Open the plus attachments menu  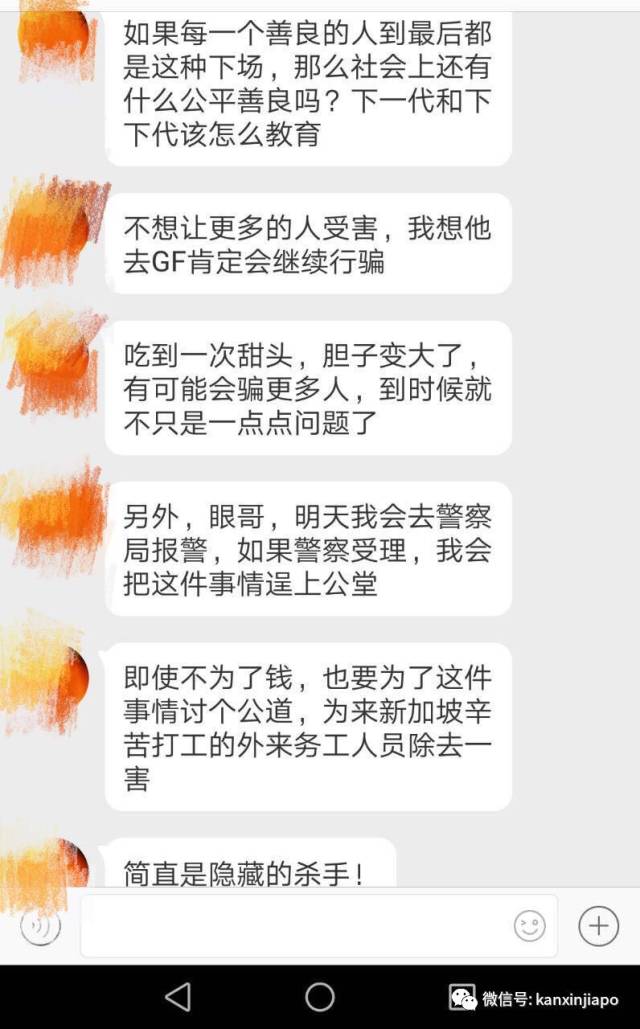(x=598, y=926)
